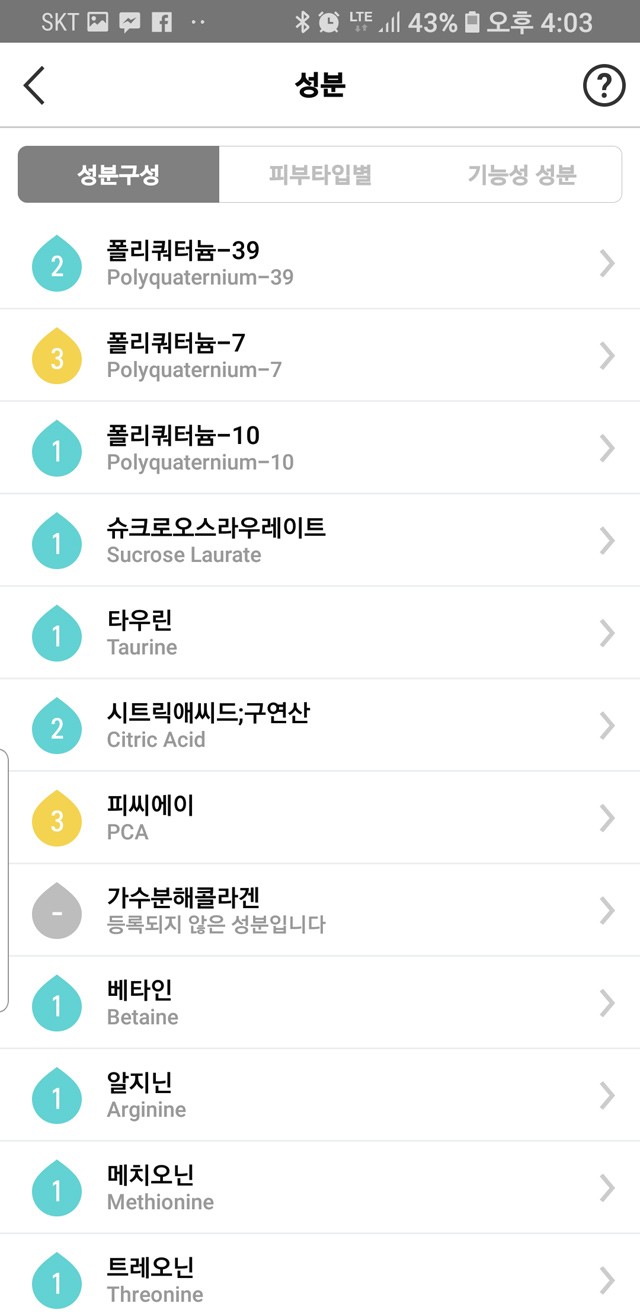The image size is (640, 1316).
Task: Open the Methionine row
Action: click(x=320, y=1188)
